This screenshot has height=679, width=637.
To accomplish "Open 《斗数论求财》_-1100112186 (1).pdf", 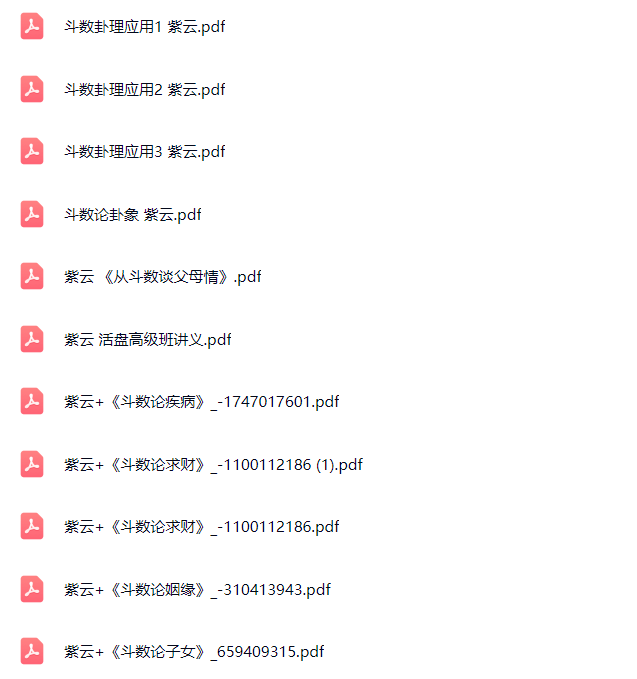I will [213, 465].
